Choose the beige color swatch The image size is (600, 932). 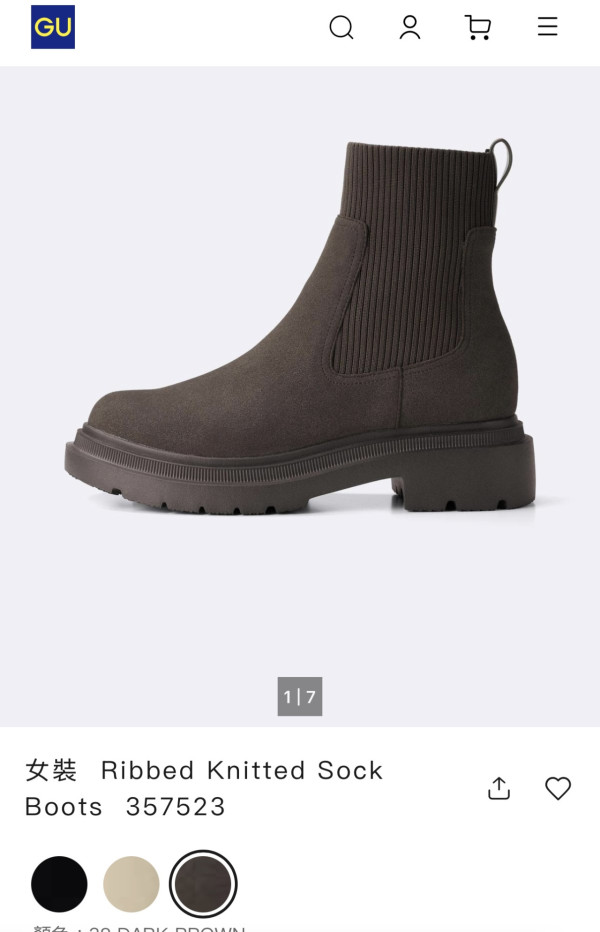pos(131,884)
